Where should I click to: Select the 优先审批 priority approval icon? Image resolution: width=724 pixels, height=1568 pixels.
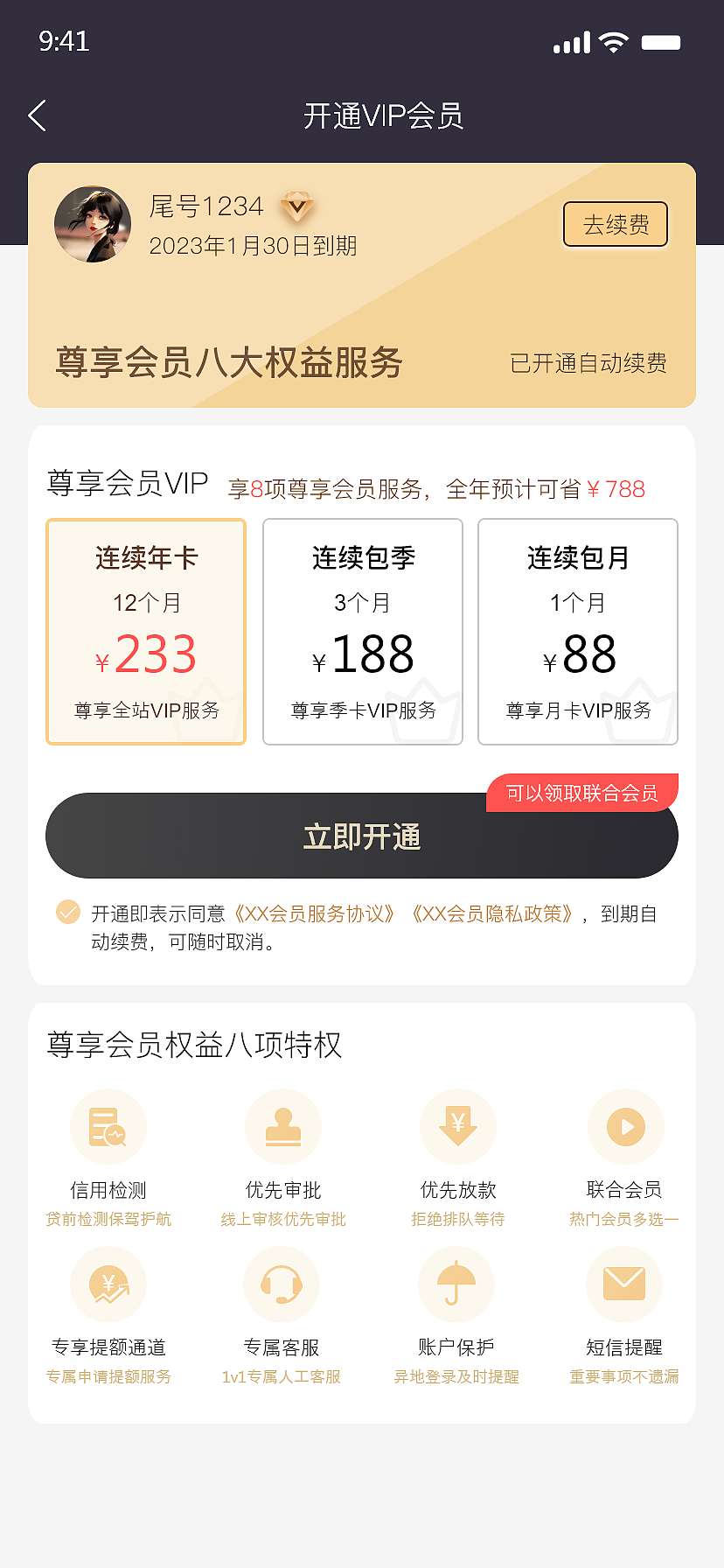(x=283, y=1126)
